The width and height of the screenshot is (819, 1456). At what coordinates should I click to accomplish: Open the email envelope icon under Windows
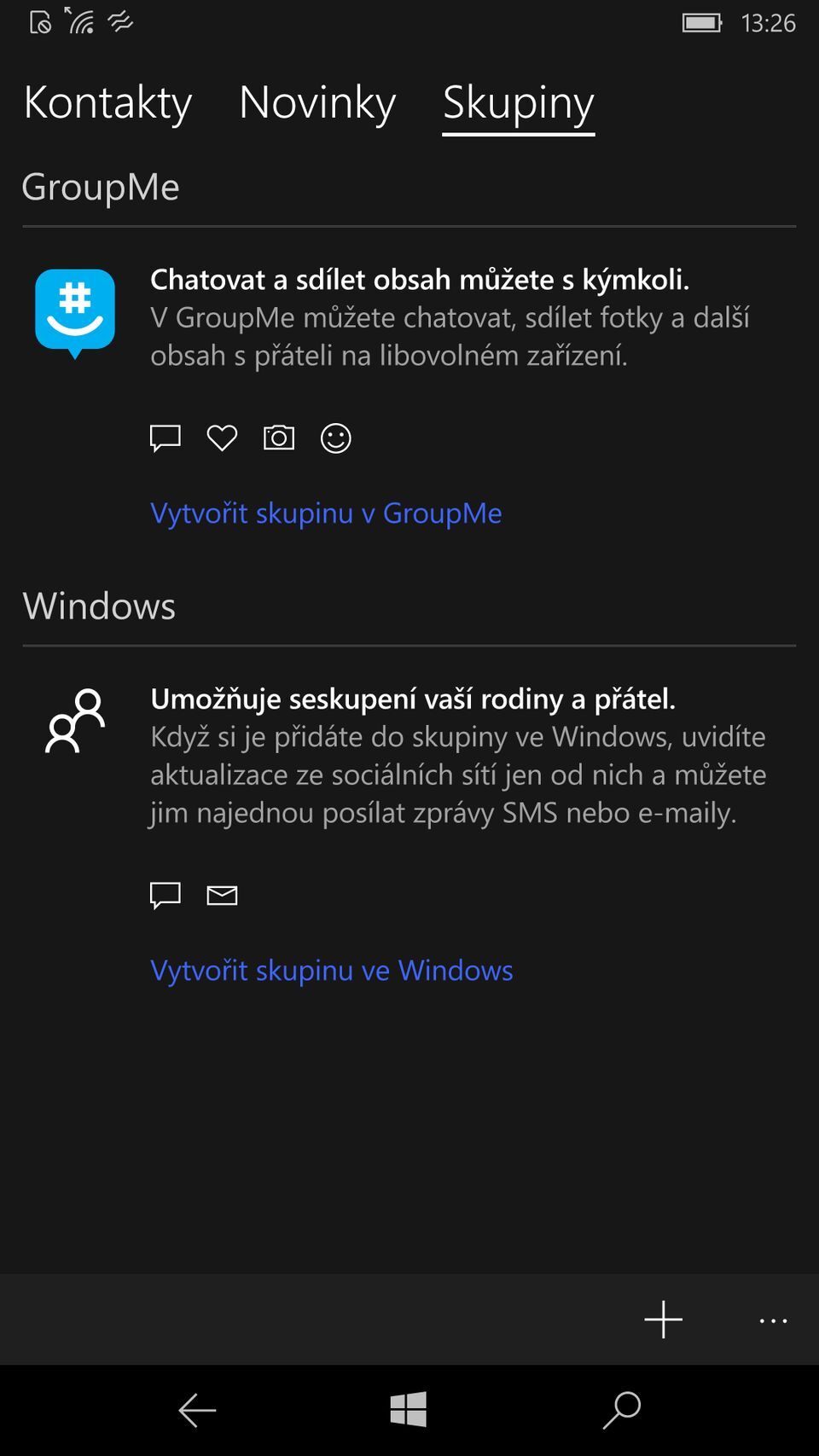click(221, 895)
